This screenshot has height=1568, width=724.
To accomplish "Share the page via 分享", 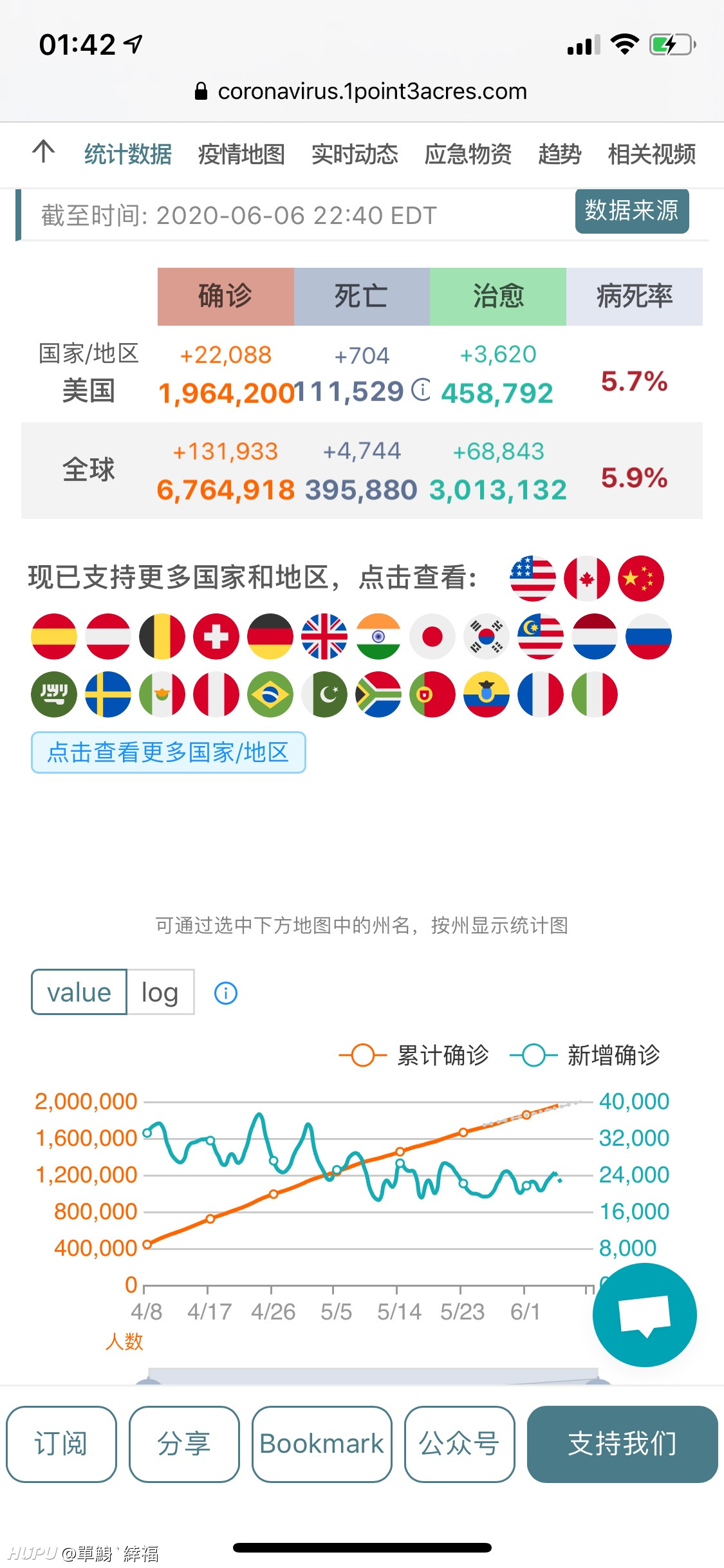I will pos(184,1444).
